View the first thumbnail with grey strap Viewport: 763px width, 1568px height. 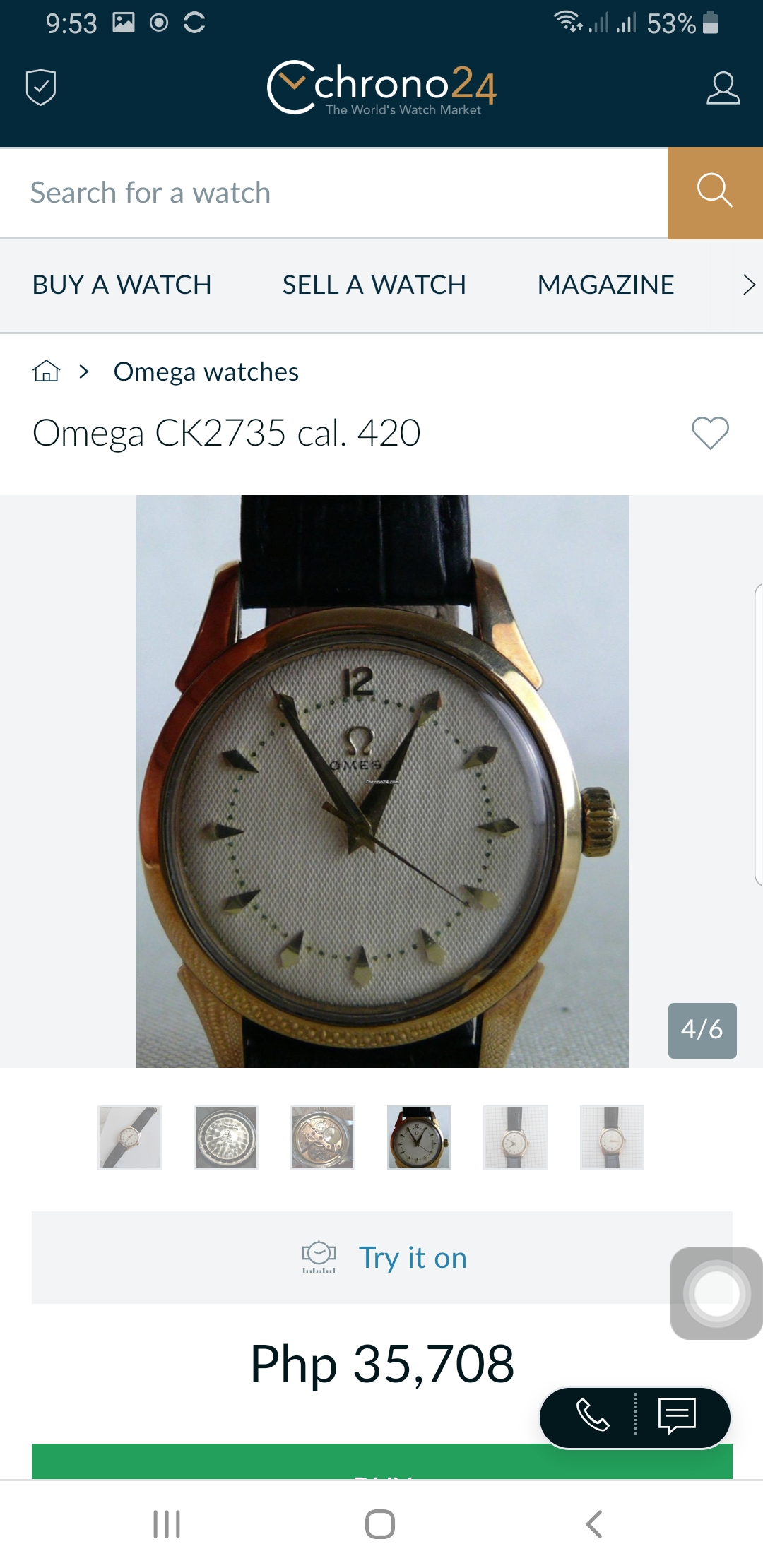point(130,1137)
